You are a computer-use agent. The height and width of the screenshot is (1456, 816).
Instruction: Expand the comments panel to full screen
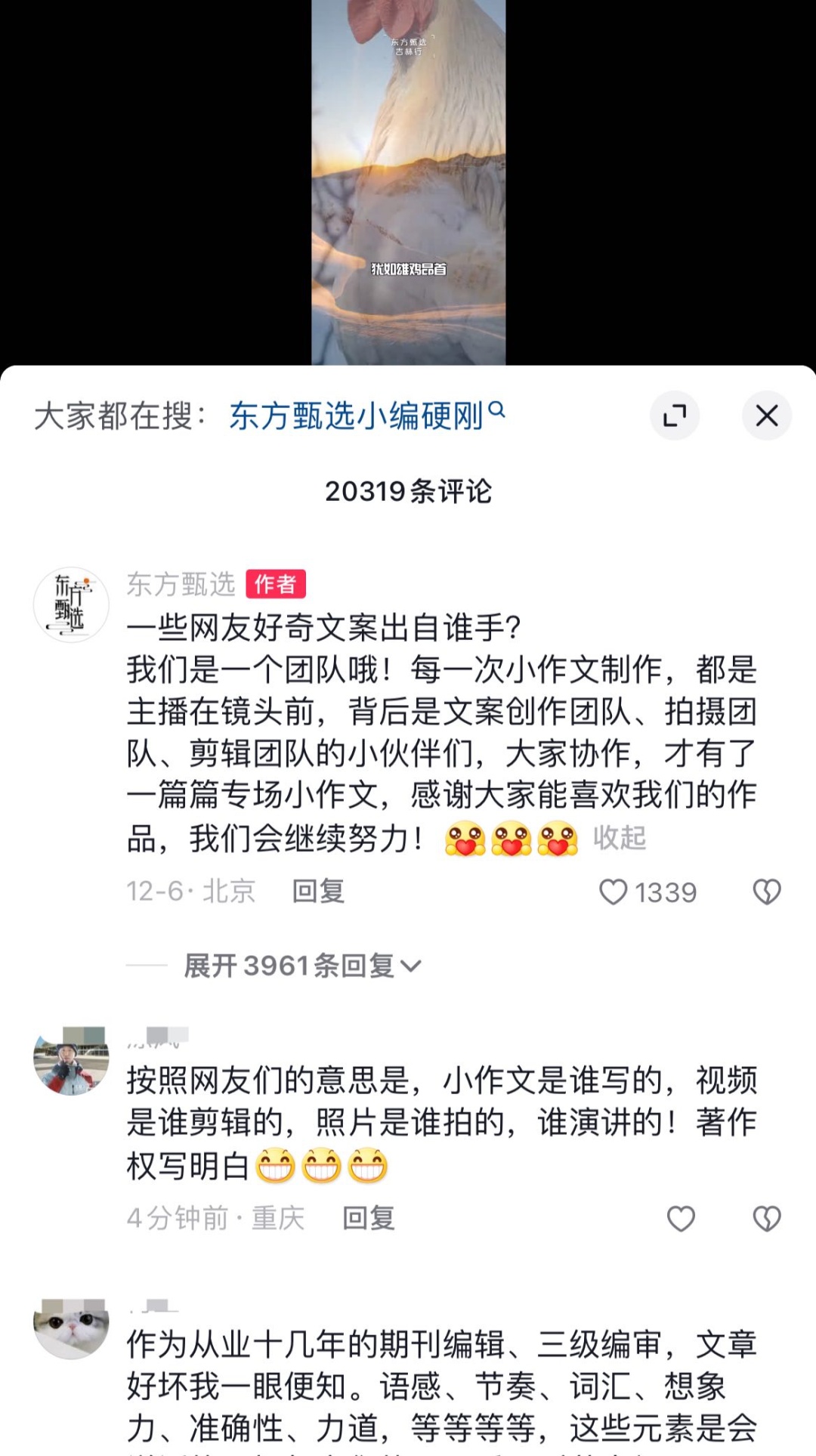tap(674, 416)
